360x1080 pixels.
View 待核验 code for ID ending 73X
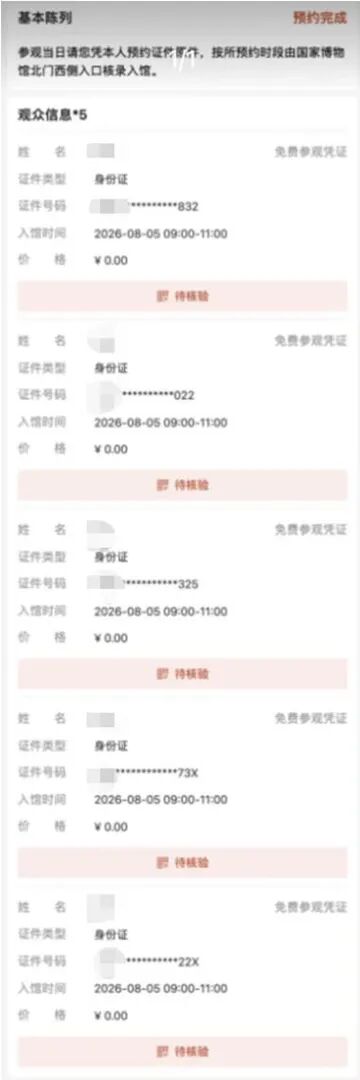coord(182,862)
